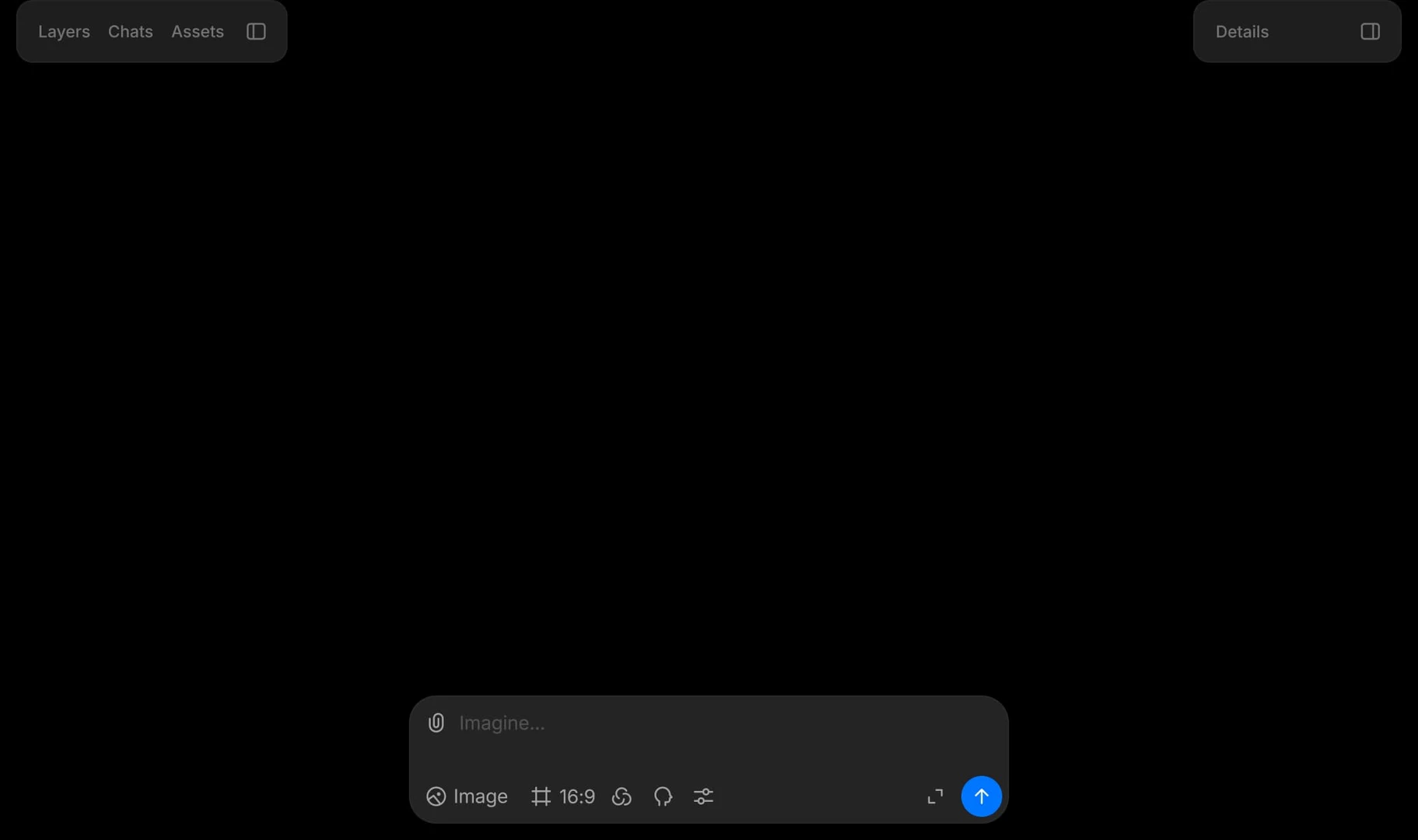
Task: Open the lightbulb prompt helper
Action: point(663,796)
